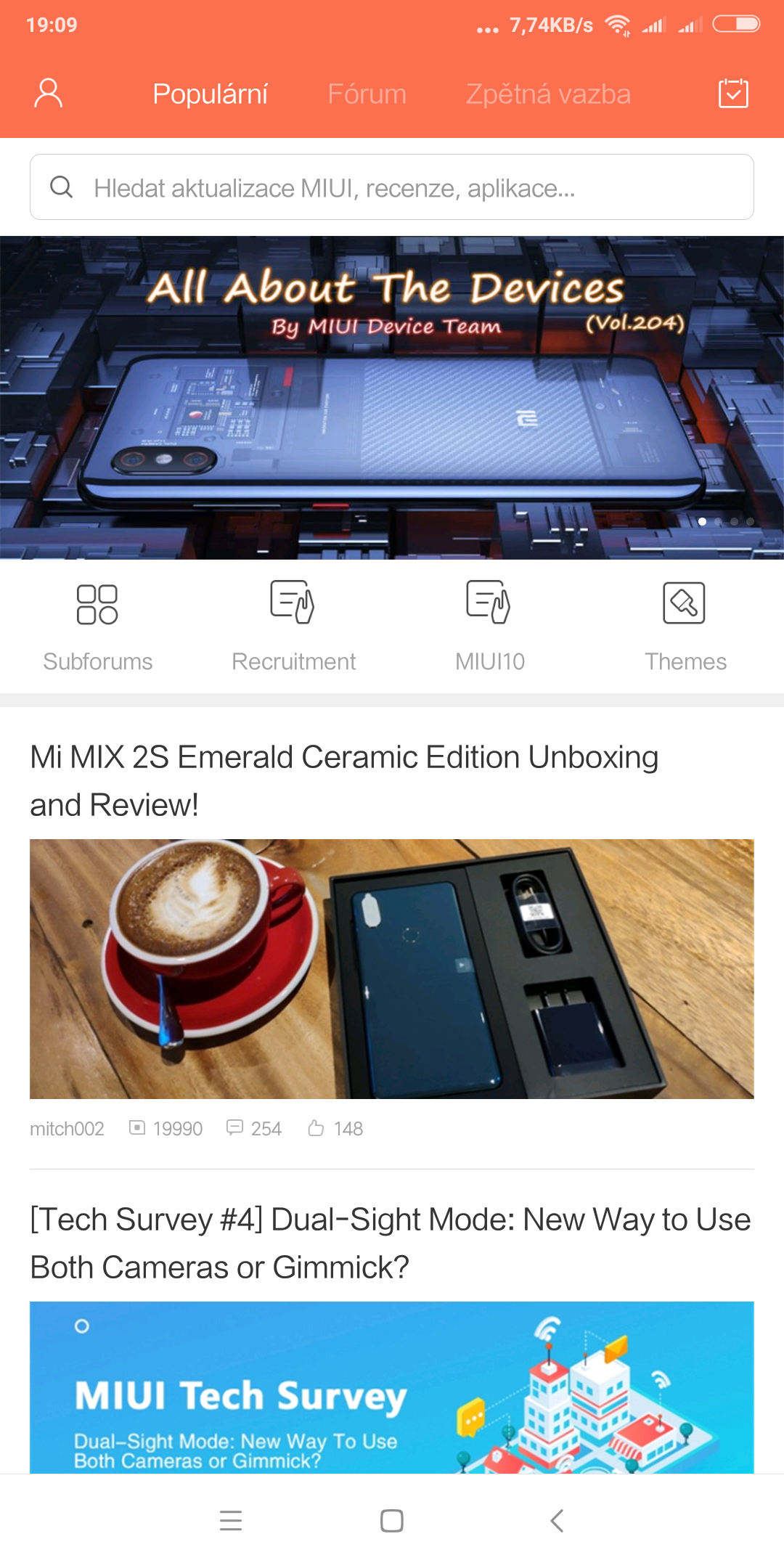Open Tech Survey #4 Dual-Sight Mode post
Screen dimensions: 784x1568
click(391, 1243)
